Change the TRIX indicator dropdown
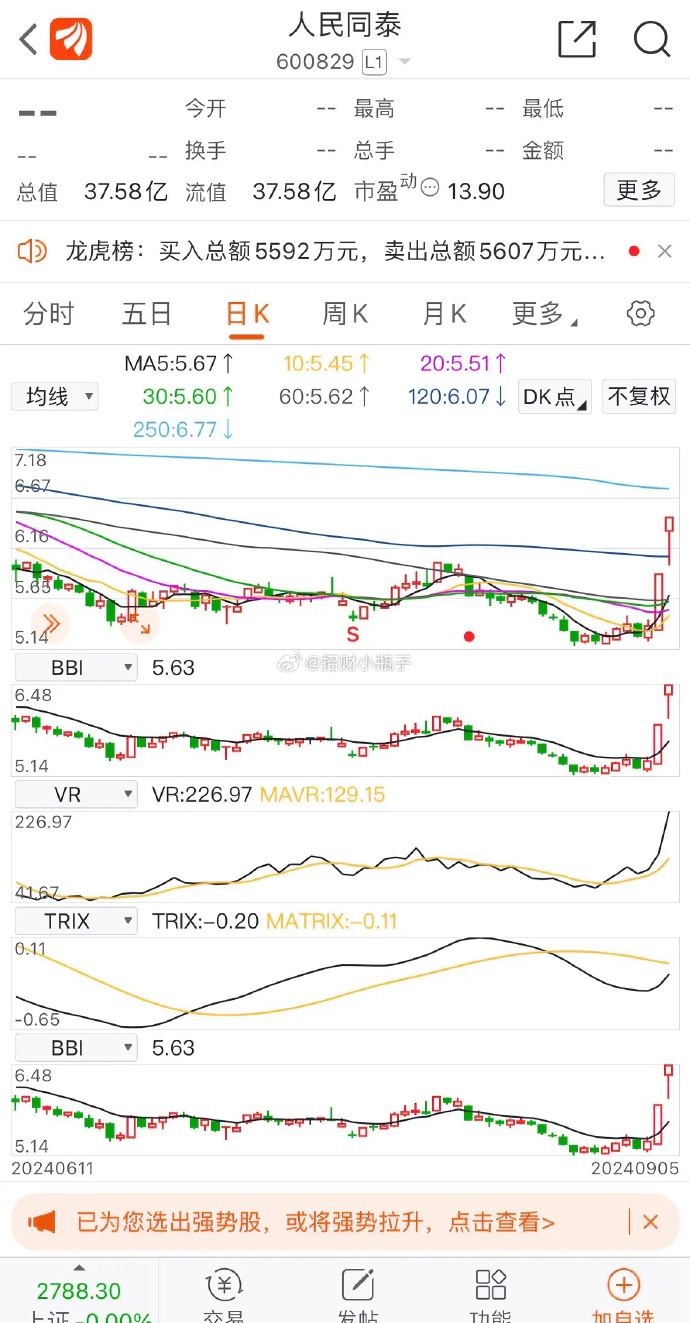This screenshot has width=690, height=1323. (76, 921)
